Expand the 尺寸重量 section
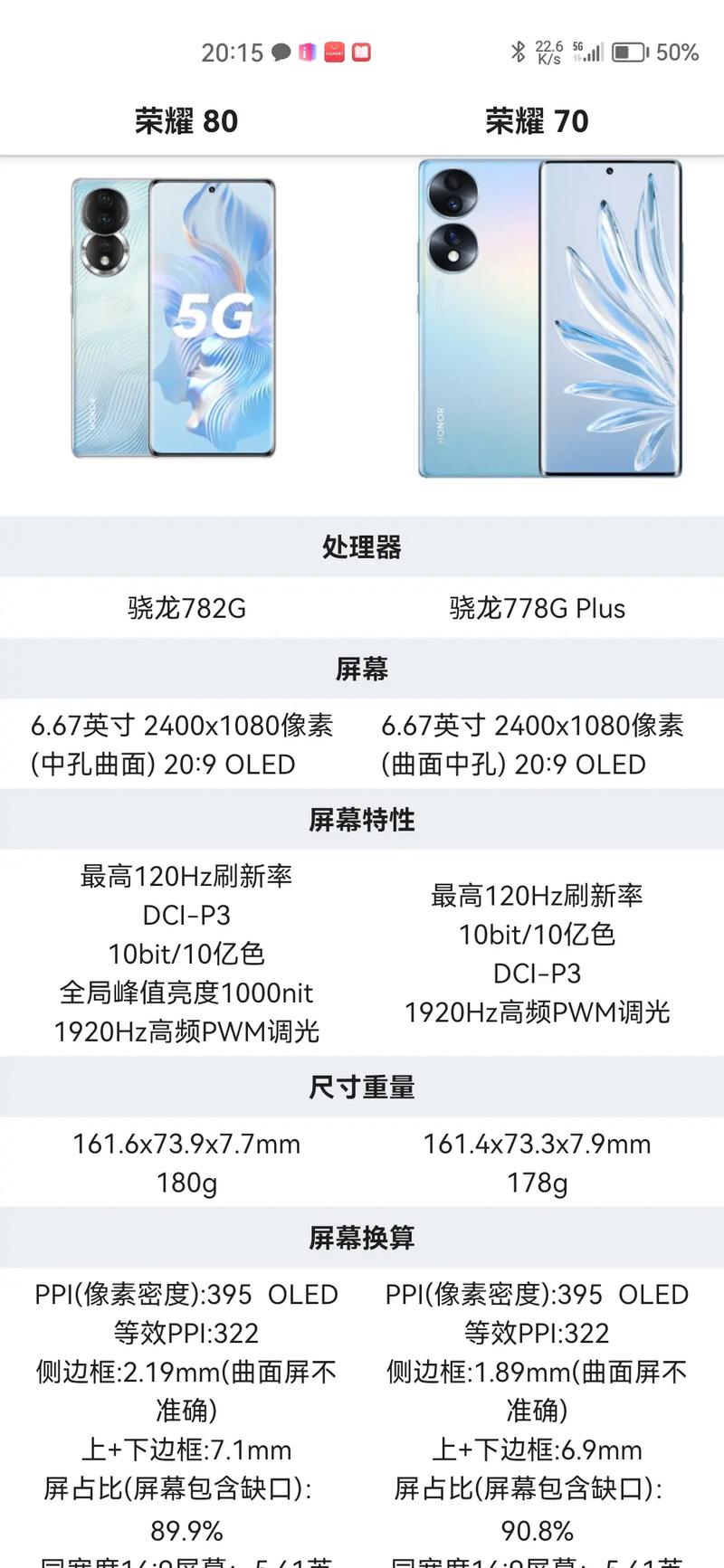This screenshot has height=1568, width=724. pos(362,1088)
